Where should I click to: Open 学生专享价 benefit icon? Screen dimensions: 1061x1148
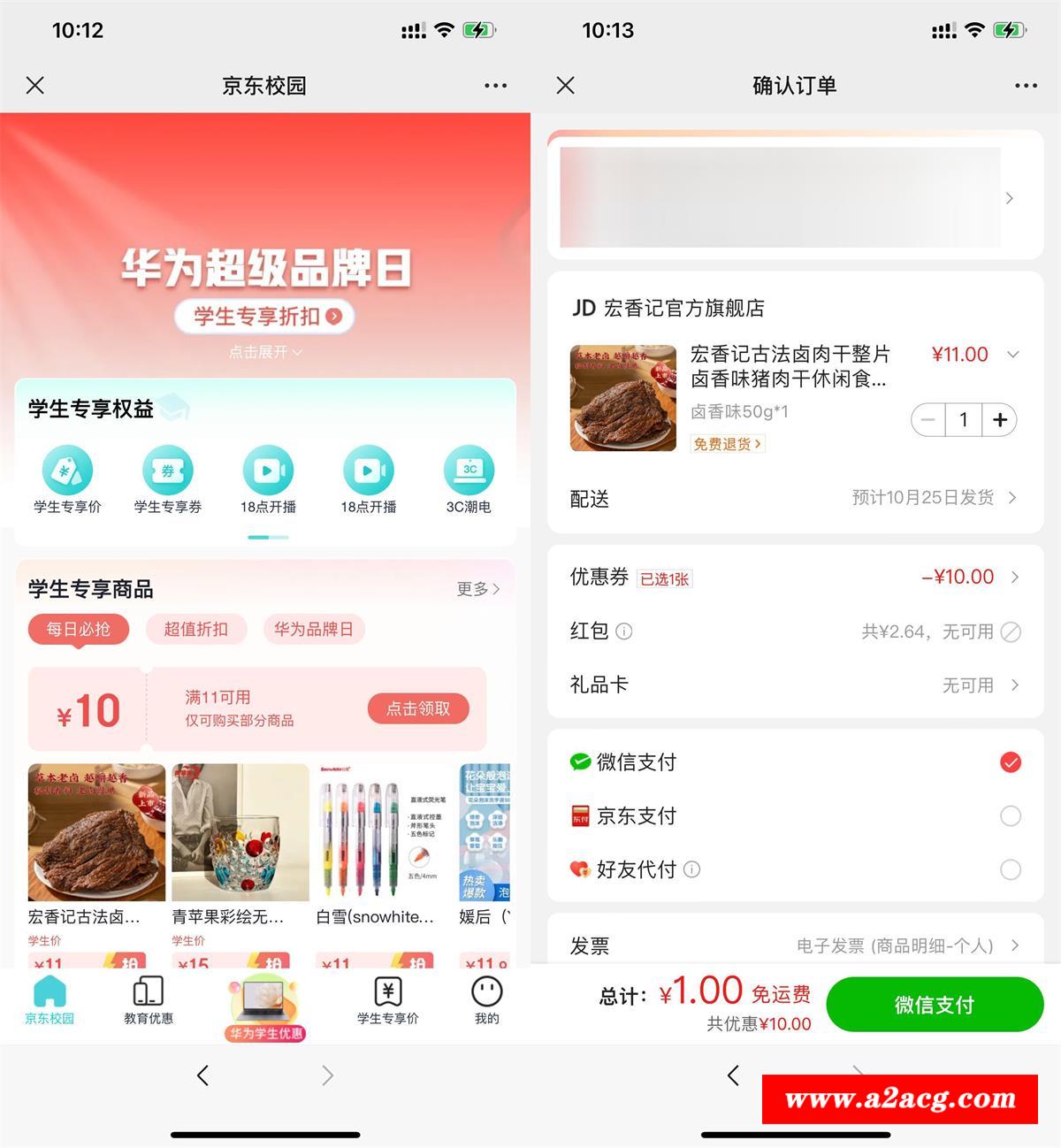[67, 480]
